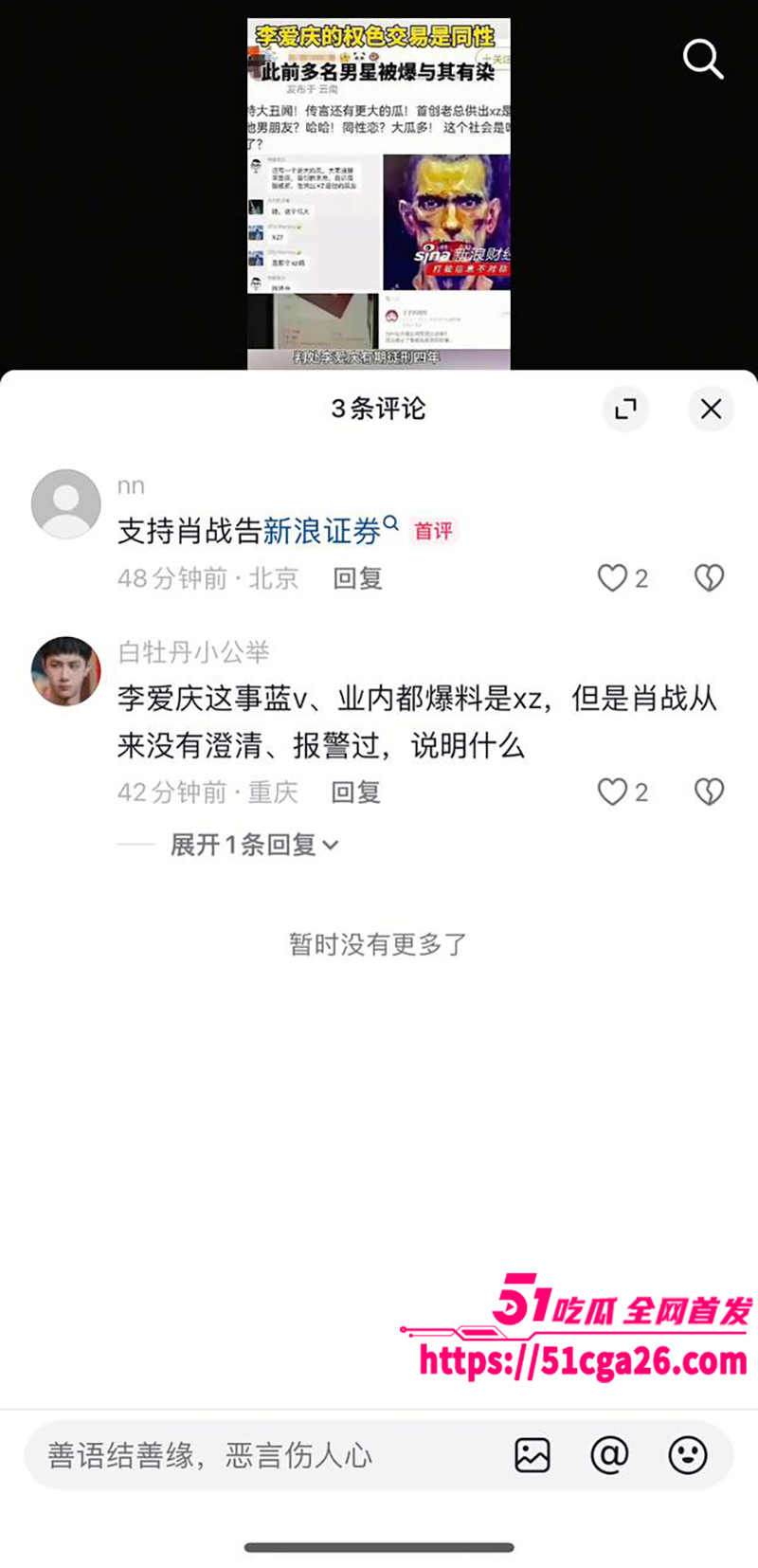758x1568 pixels.
Task: Close the comments panel
Action: 711,409
